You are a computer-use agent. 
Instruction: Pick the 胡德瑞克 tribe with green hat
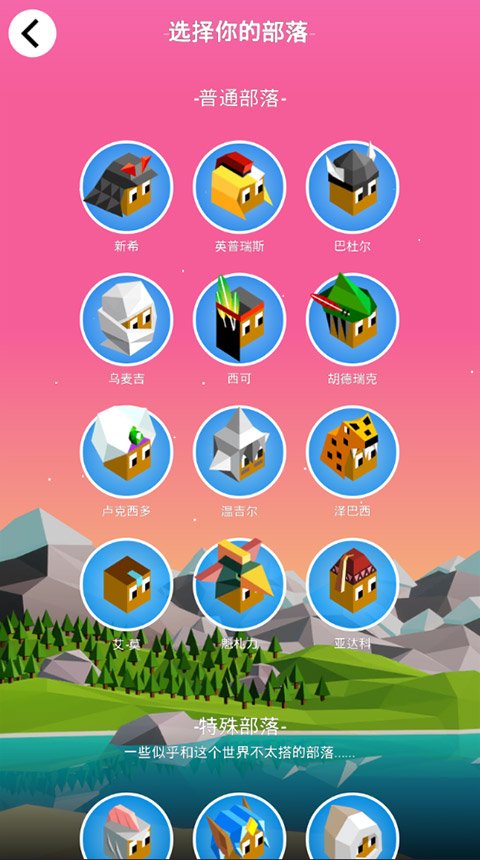(x=352, y=319)
